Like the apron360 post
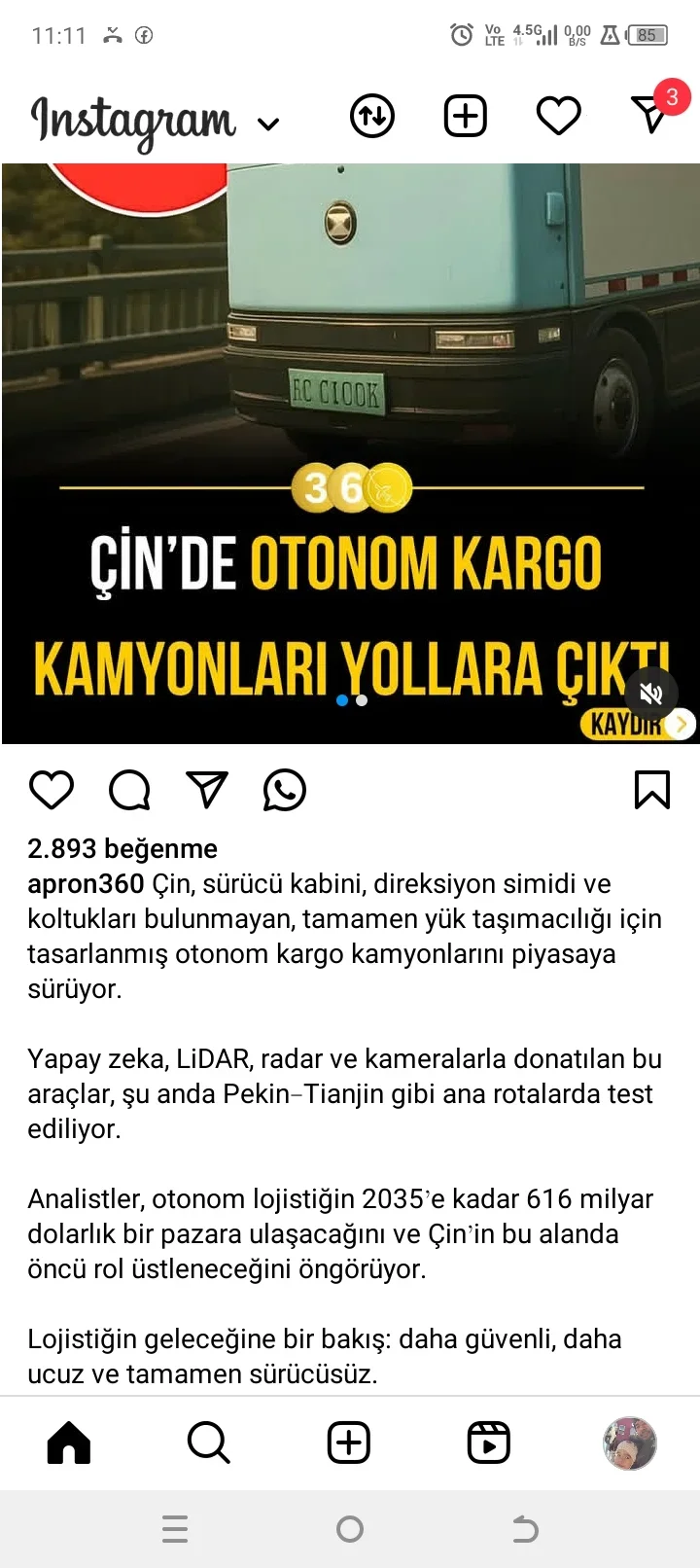This screenshot has height=1568, width=700. pos(52,790)
